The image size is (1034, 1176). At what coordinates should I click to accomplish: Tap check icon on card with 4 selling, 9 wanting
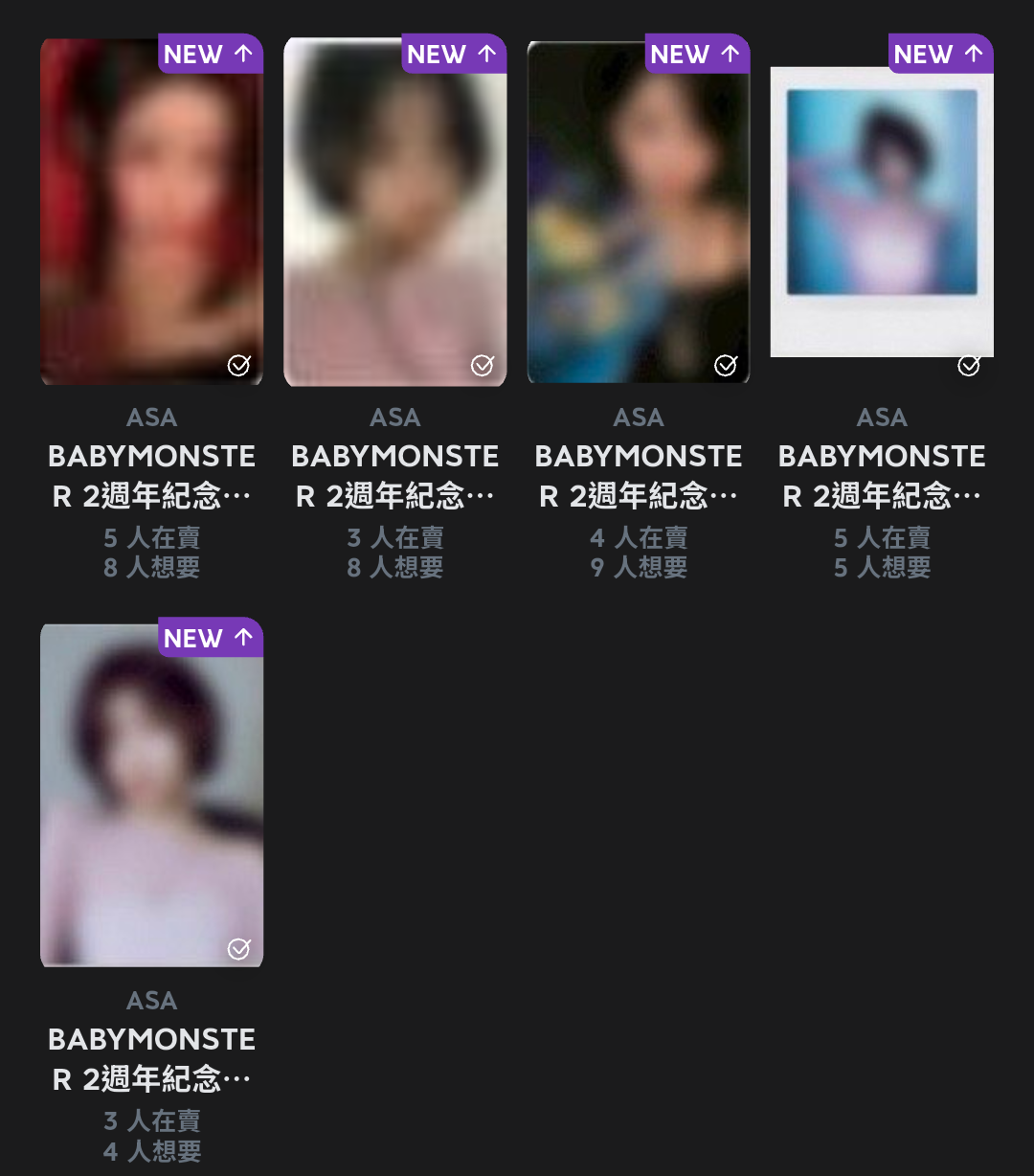point(726,365)
